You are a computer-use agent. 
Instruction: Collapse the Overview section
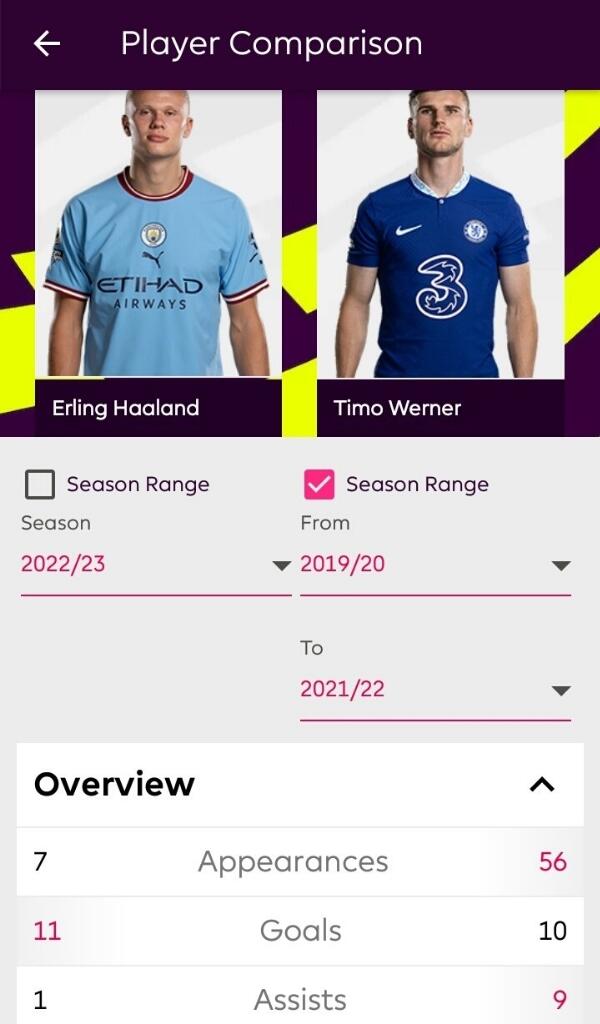click(541, 785)
